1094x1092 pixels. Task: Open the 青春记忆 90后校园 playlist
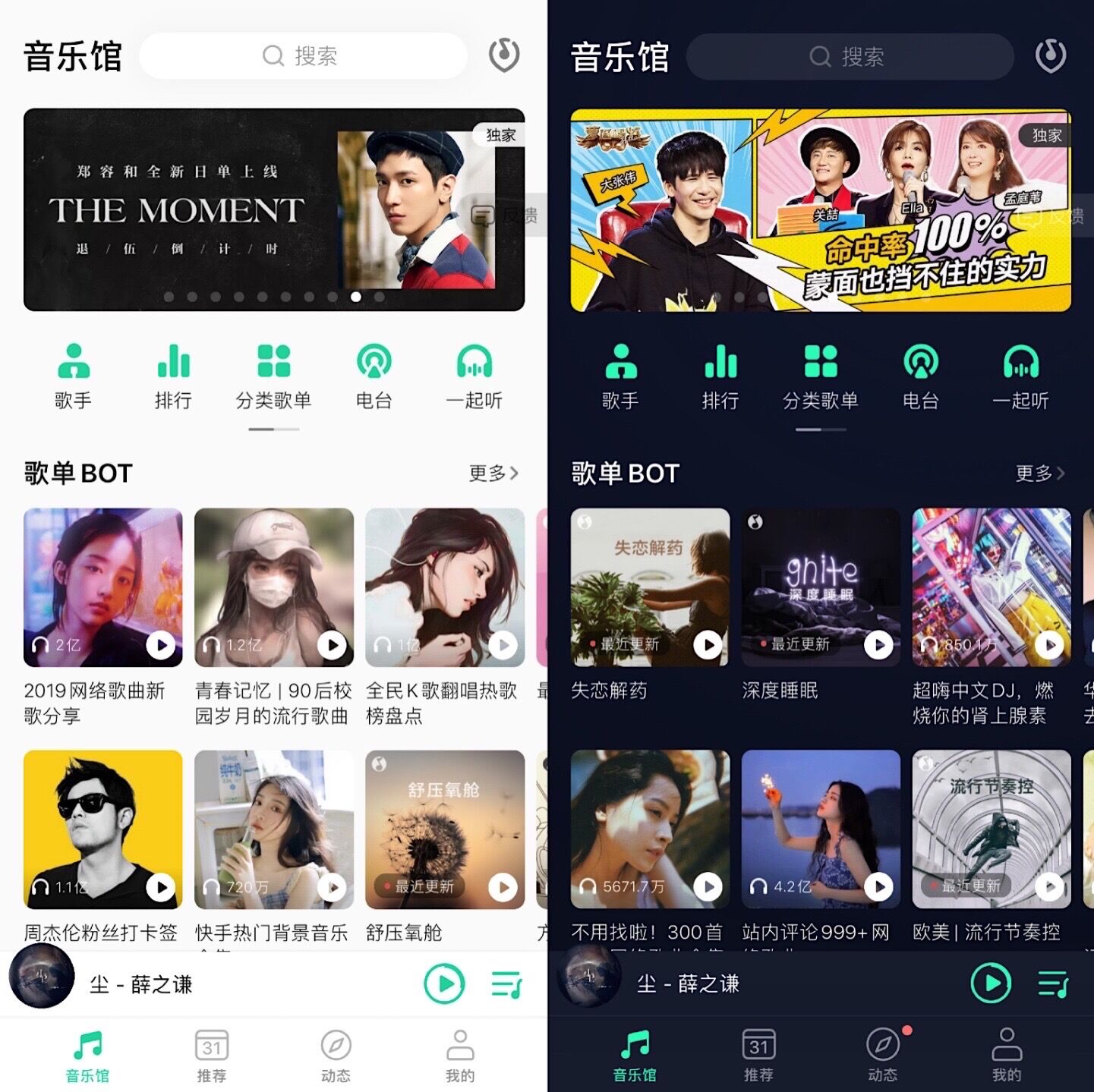273,587
